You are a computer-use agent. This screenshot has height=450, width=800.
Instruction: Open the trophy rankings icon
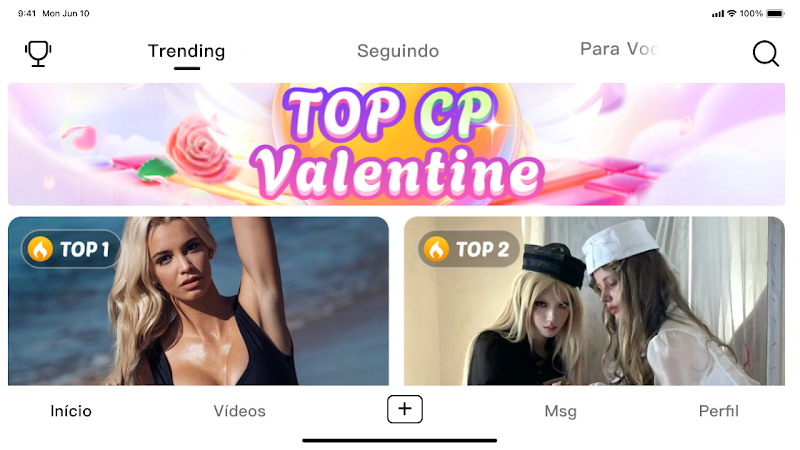click(x=39, y=53)
